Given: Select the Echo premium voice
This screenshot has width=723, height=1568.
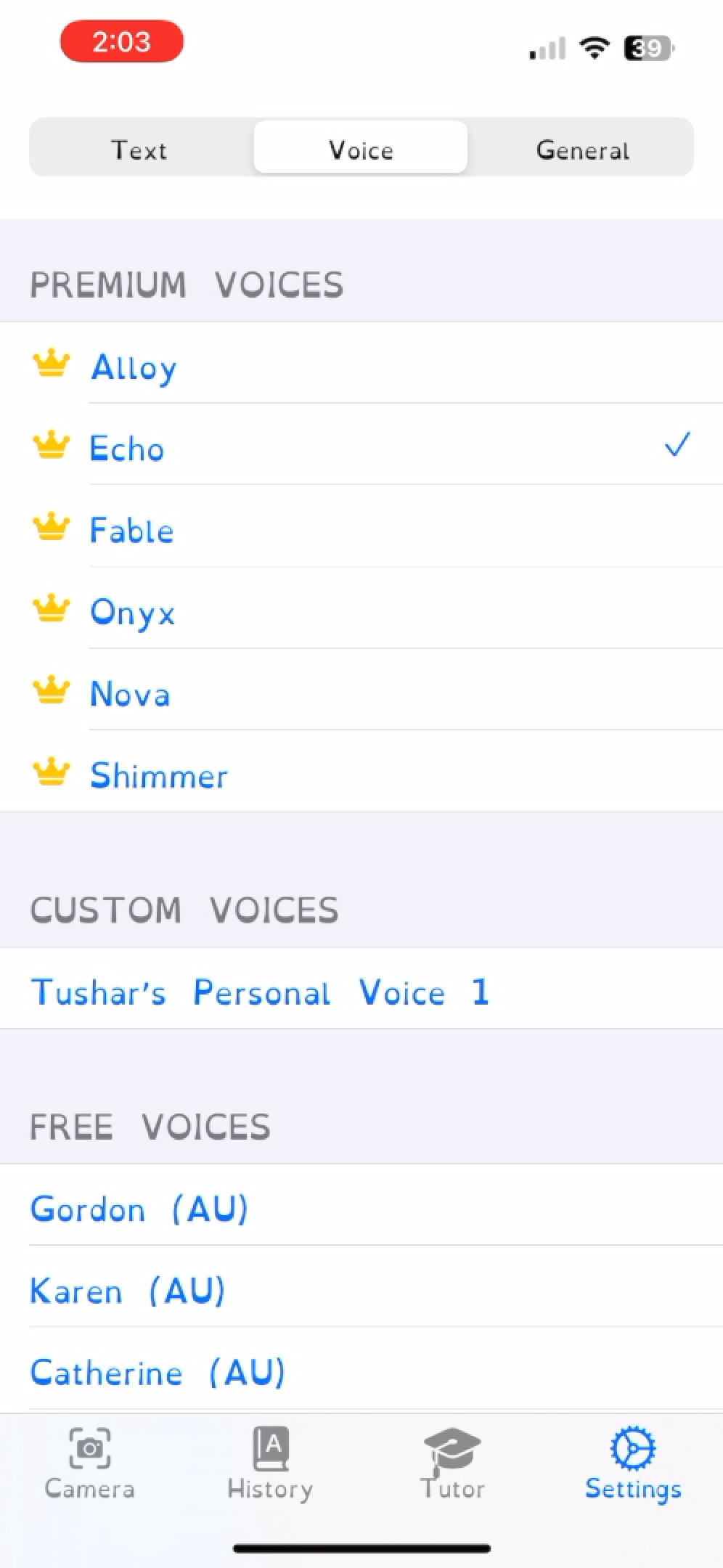Looking at the screenshot, I should (128, 448).
